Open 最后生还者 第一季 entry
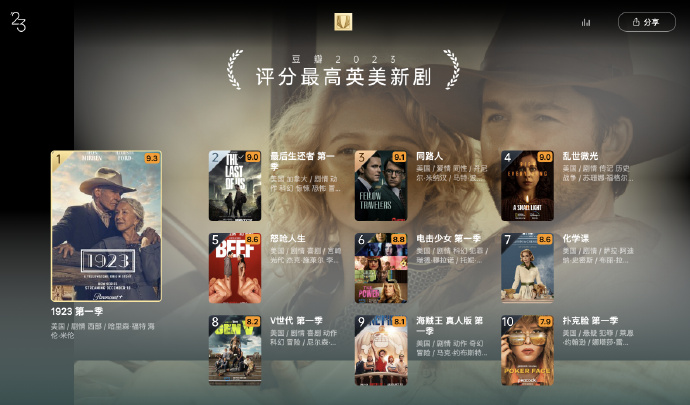 pyautogui.click(x=235, y=186)
